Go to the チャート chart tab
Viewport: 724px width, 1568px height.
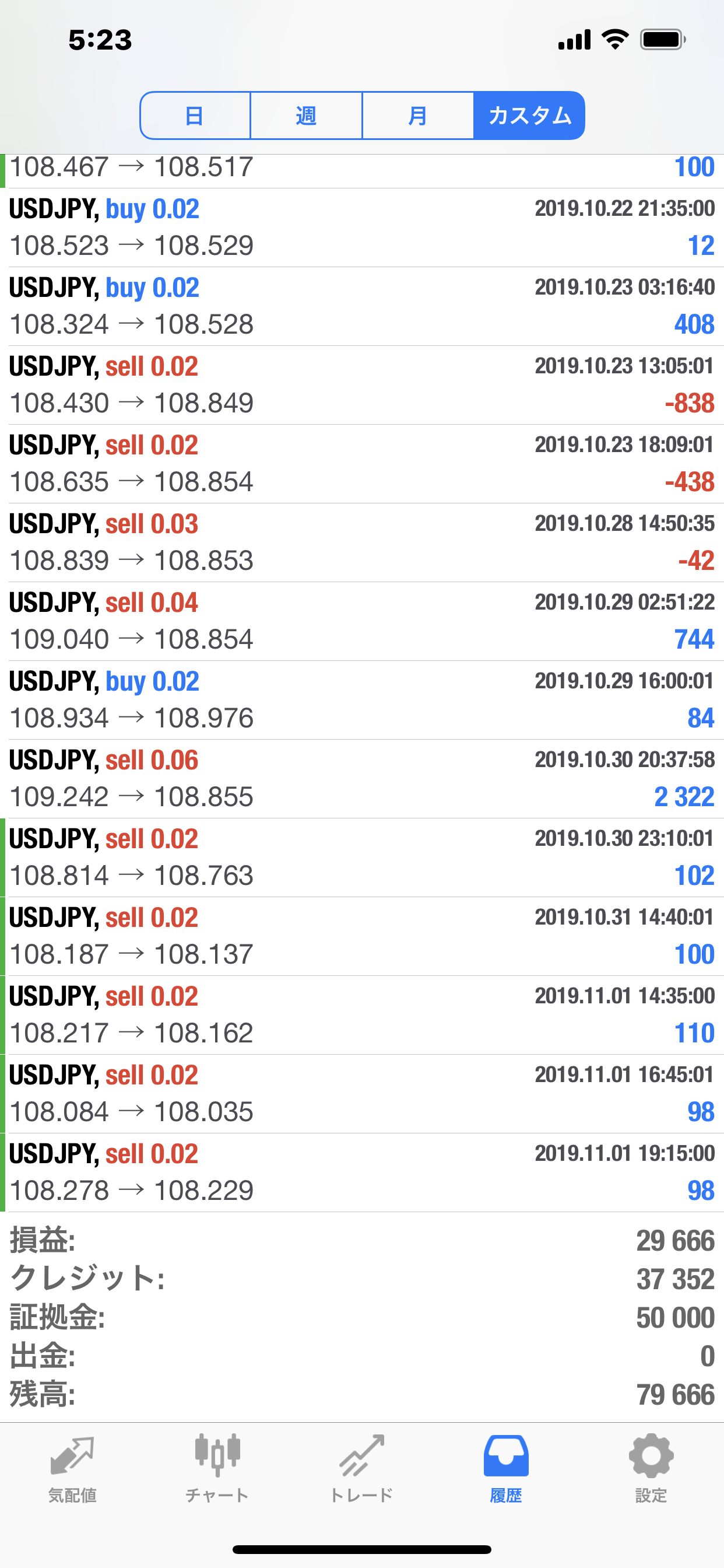point(217,1468)
